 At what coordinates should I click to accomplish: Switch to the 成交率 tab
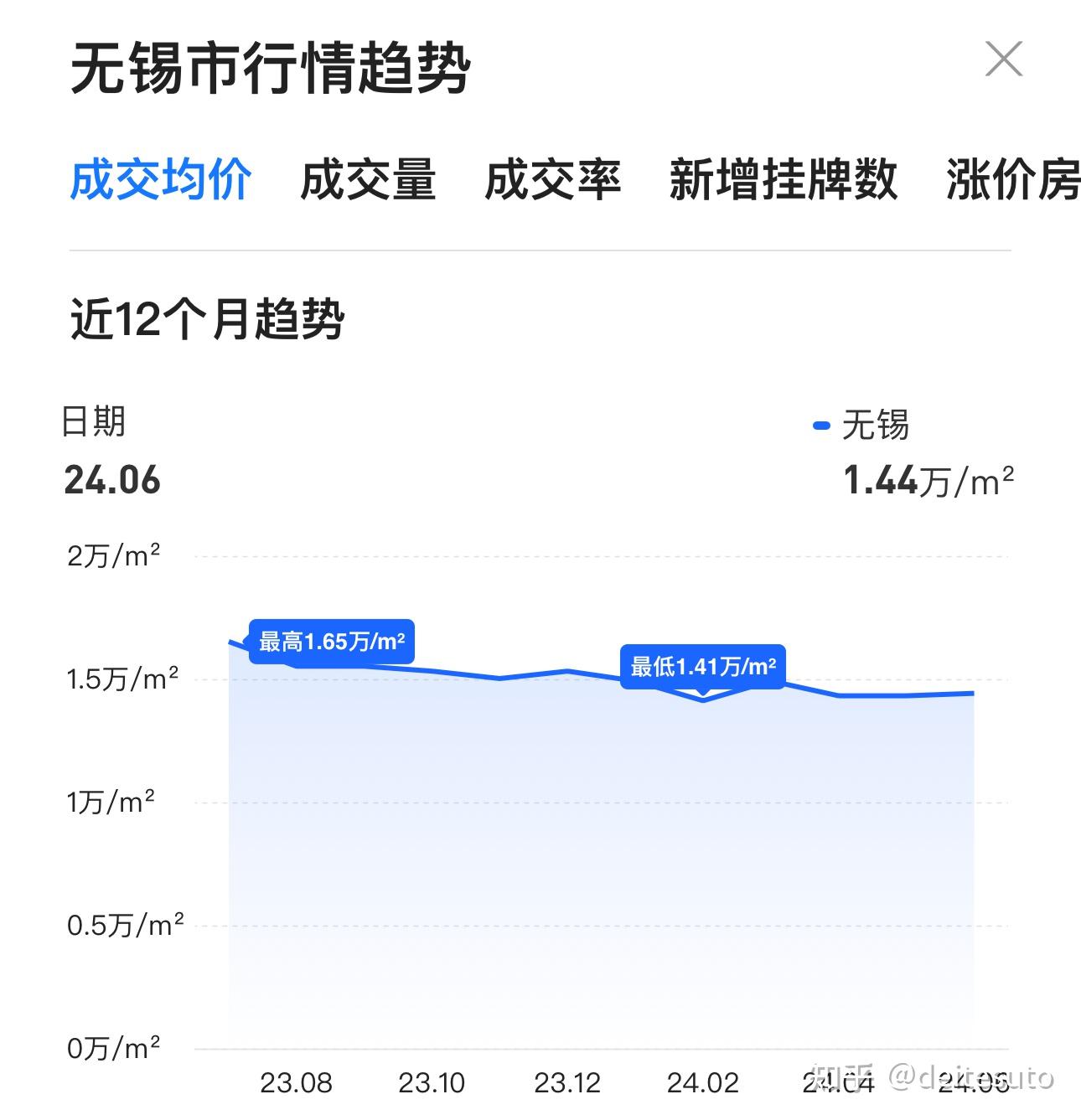pyautogui.click(x=552, y=179)
